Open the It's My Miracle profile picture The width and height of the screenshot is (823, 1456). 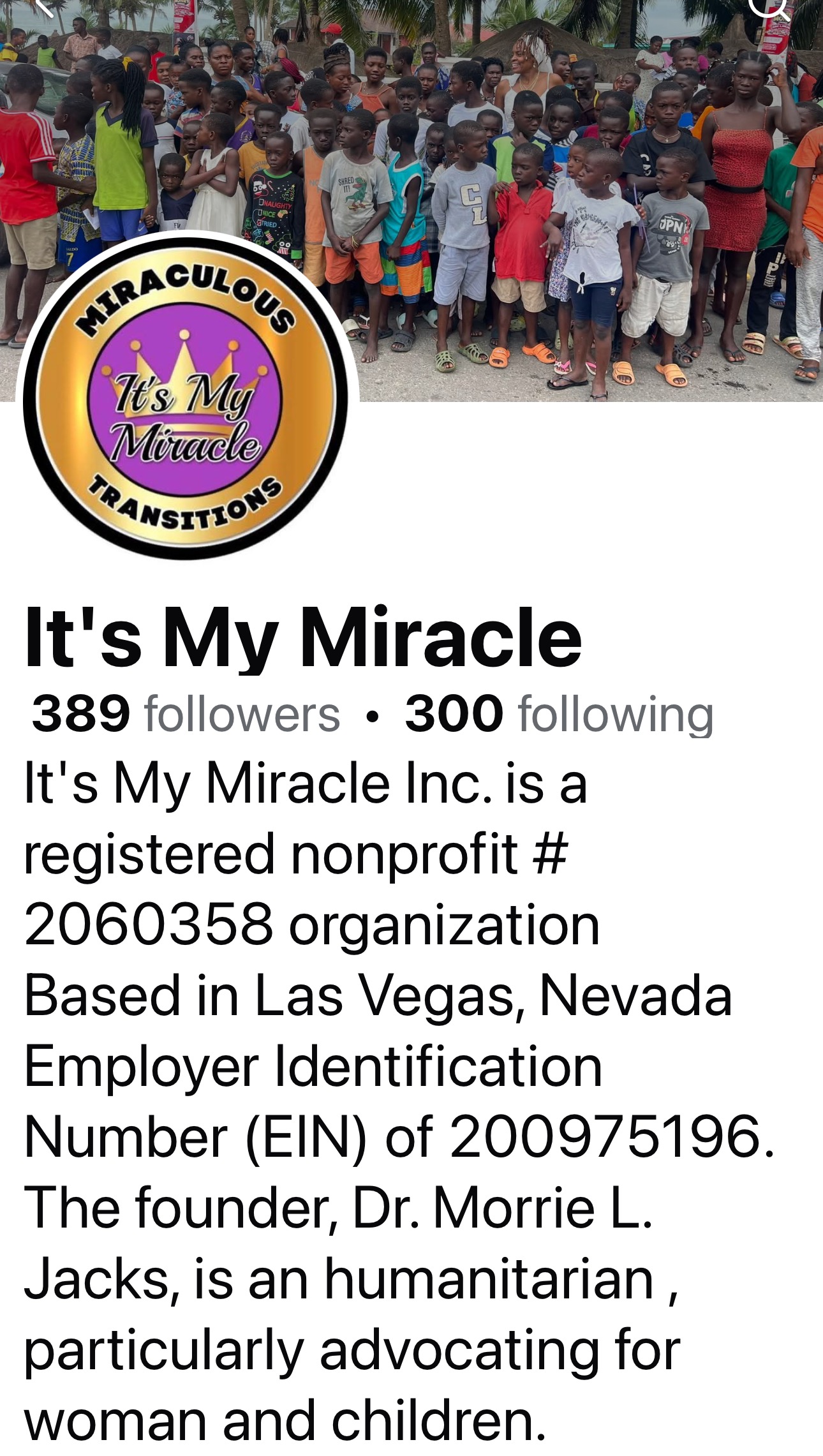(x=186, y=400)
